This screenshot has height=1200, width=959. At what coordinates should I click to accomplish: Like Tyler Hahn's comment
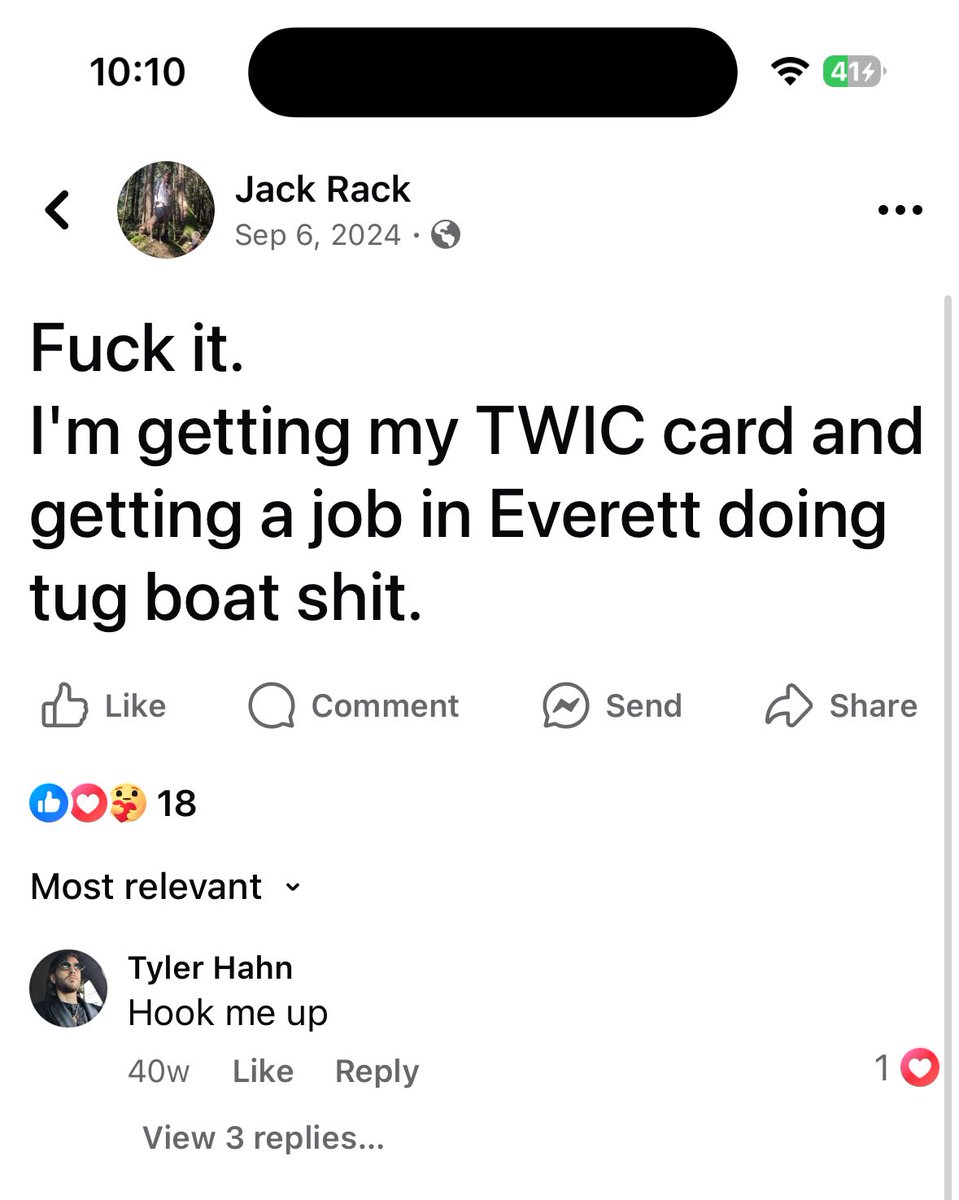(x=262, y=1071)
